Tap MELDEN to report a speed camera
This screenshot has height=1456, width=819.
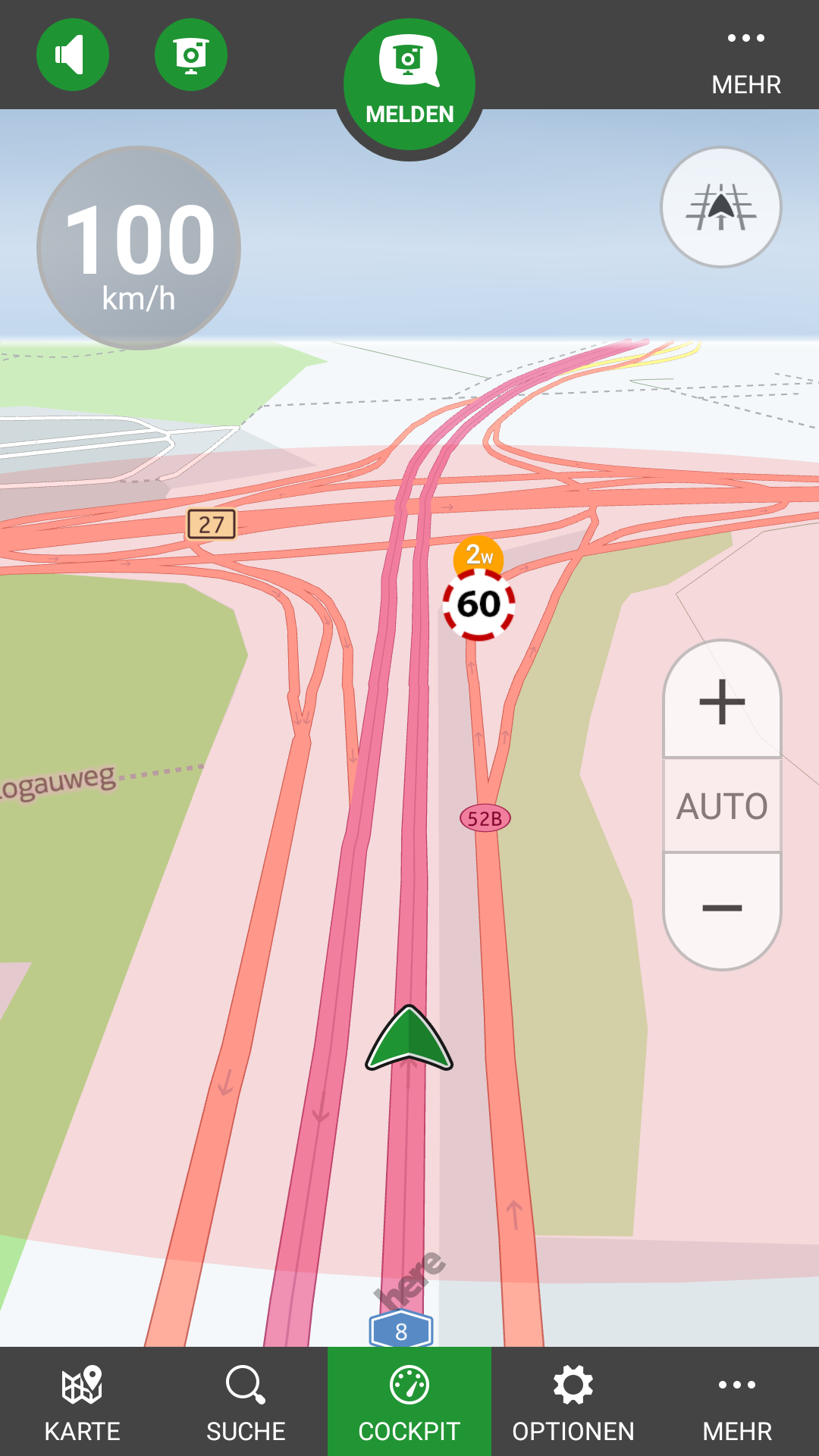point(409,83)
